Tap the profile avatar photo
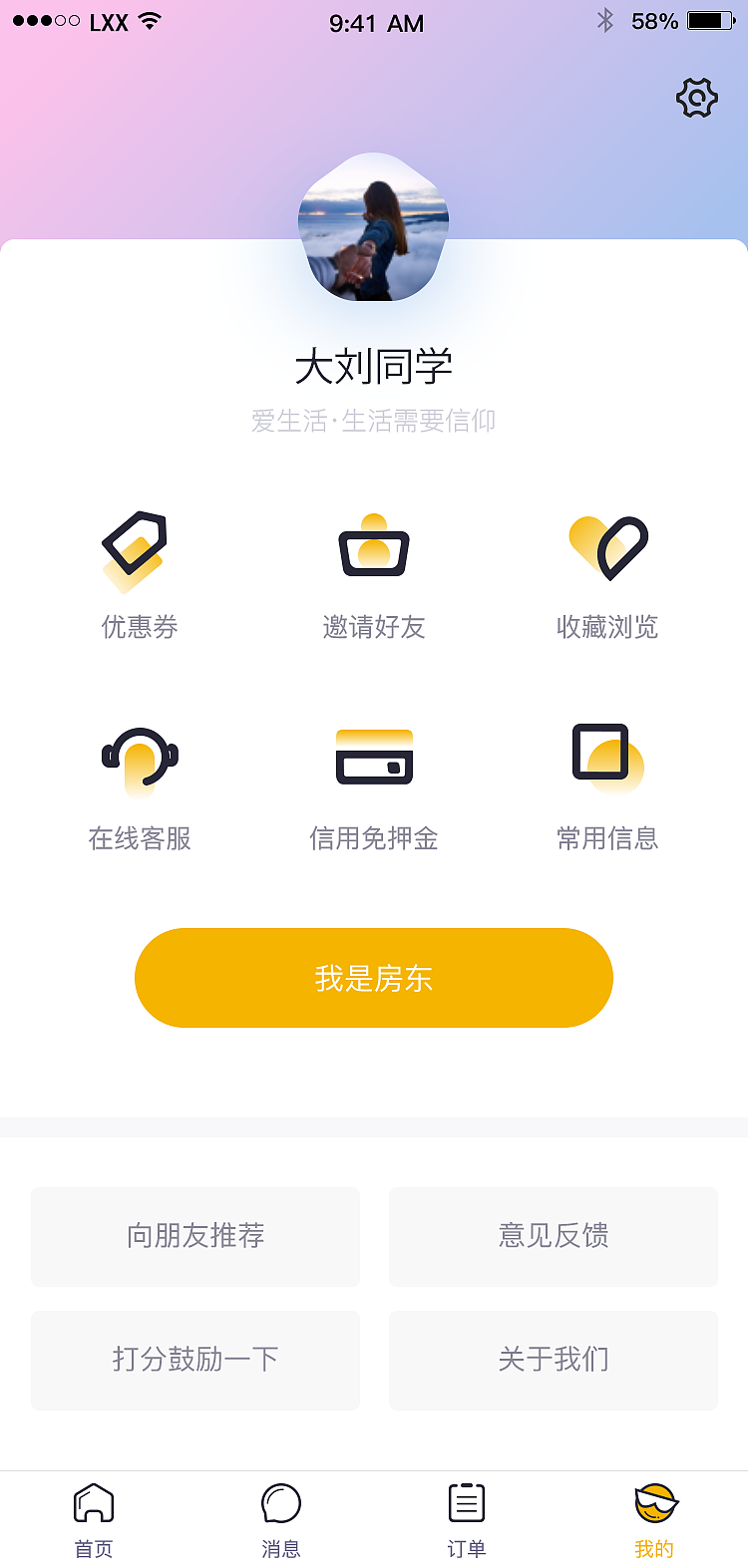The width and height of the screenshot is (748, 1568). point(373,227)
